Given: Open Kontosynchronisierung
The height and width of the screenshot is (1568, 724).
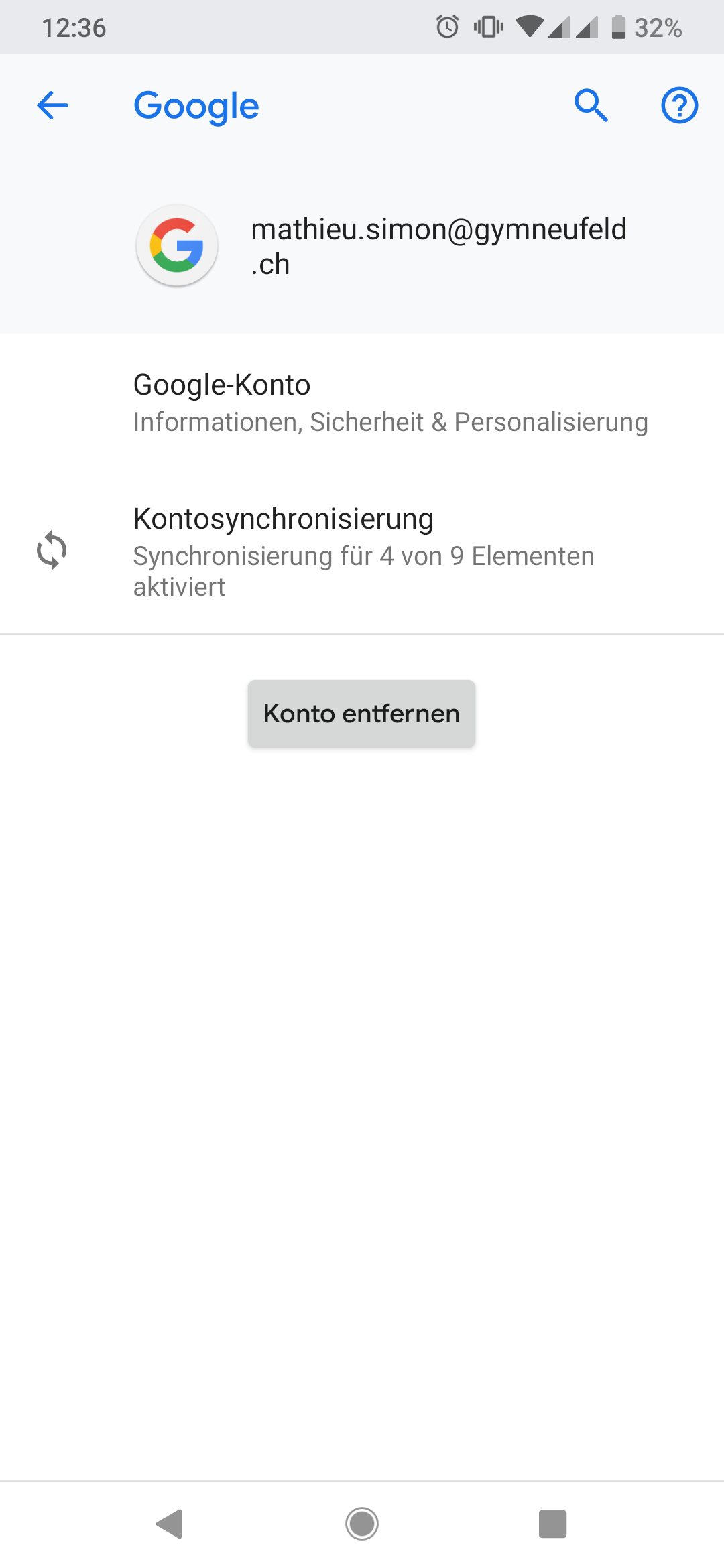Looking at the screenshot, I should [362, 551].
